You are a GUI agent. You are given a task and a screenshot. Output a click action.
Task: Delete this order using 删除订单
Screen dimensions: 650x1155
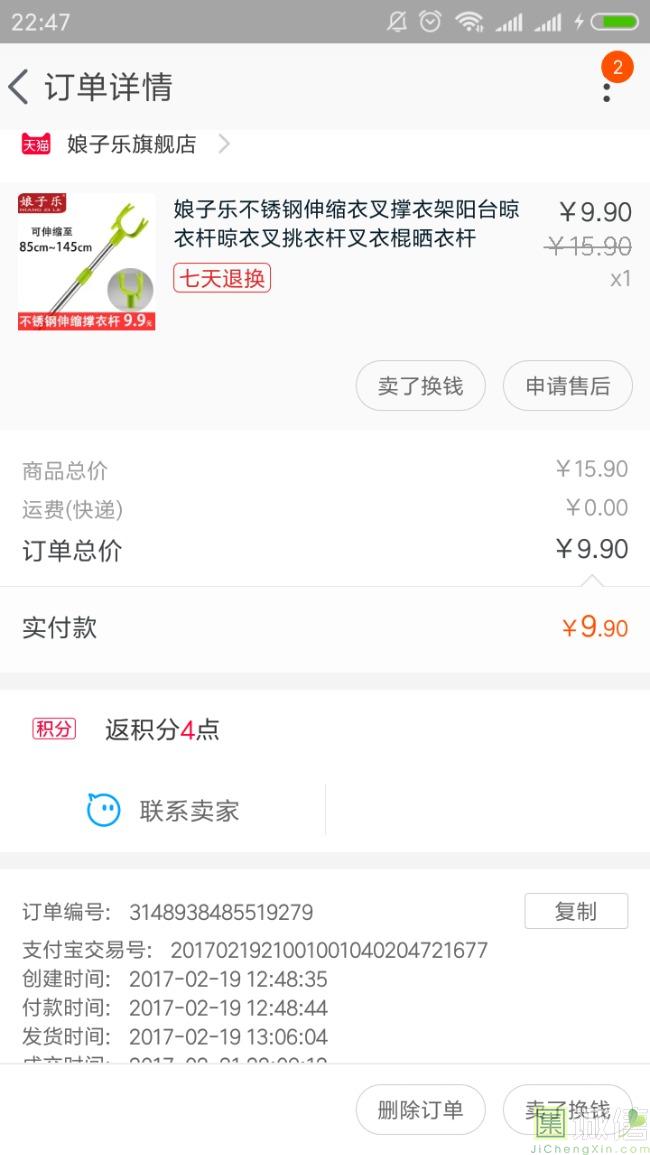click(x=420, y=1109)
